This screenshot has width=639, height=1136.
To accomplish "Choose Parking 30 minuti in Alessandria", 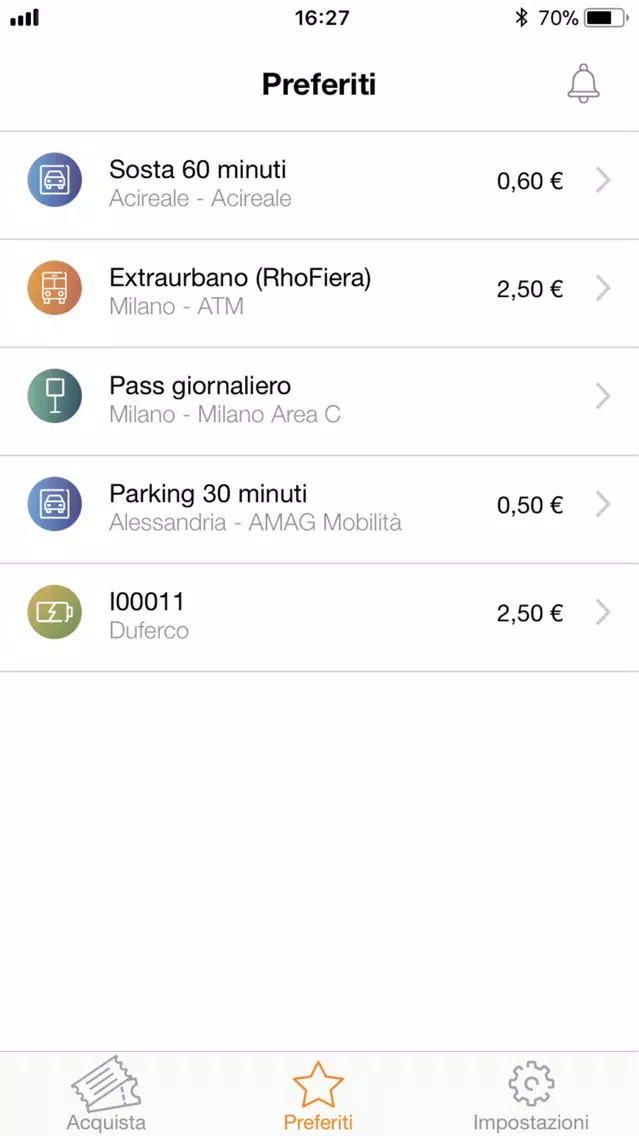I will [320, 509].
